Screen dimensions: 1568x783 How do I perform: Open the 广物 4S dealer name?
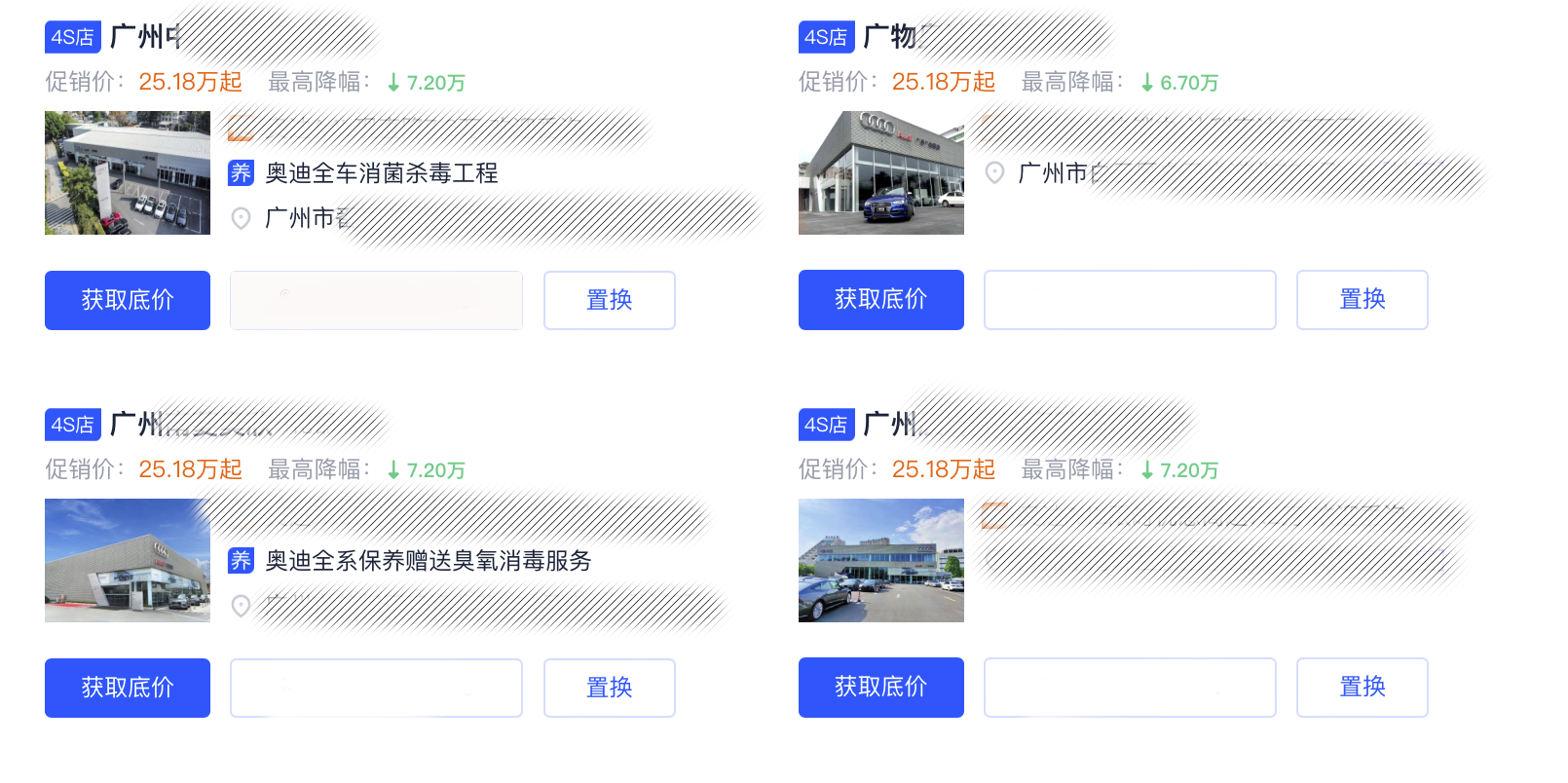[890, 37]
